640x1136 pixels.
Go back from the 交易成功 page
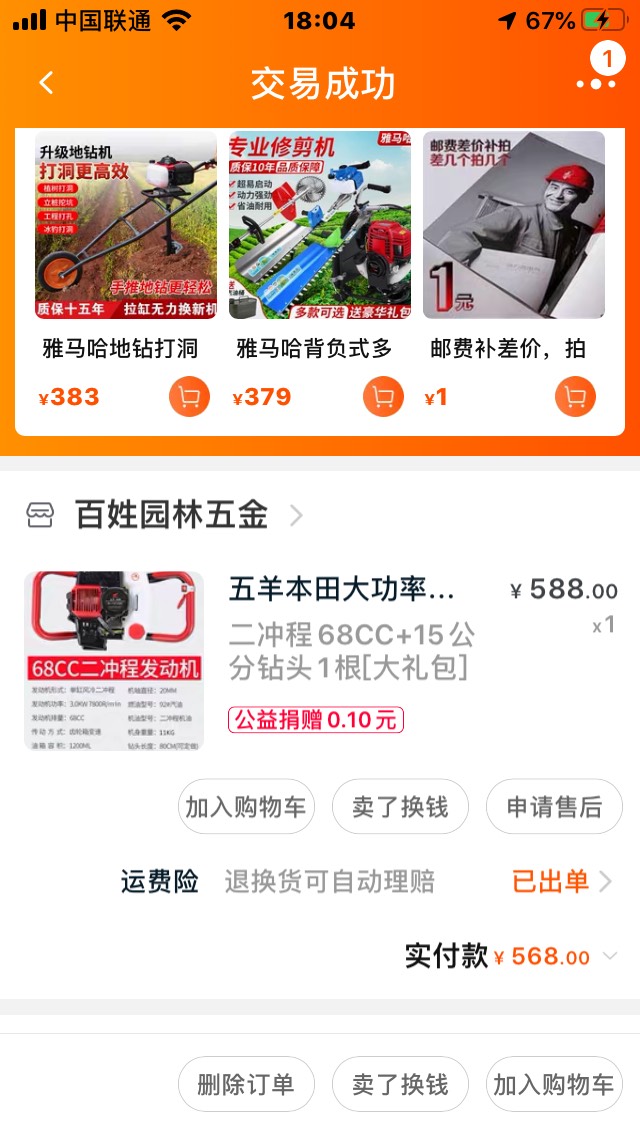pos(46,83)
